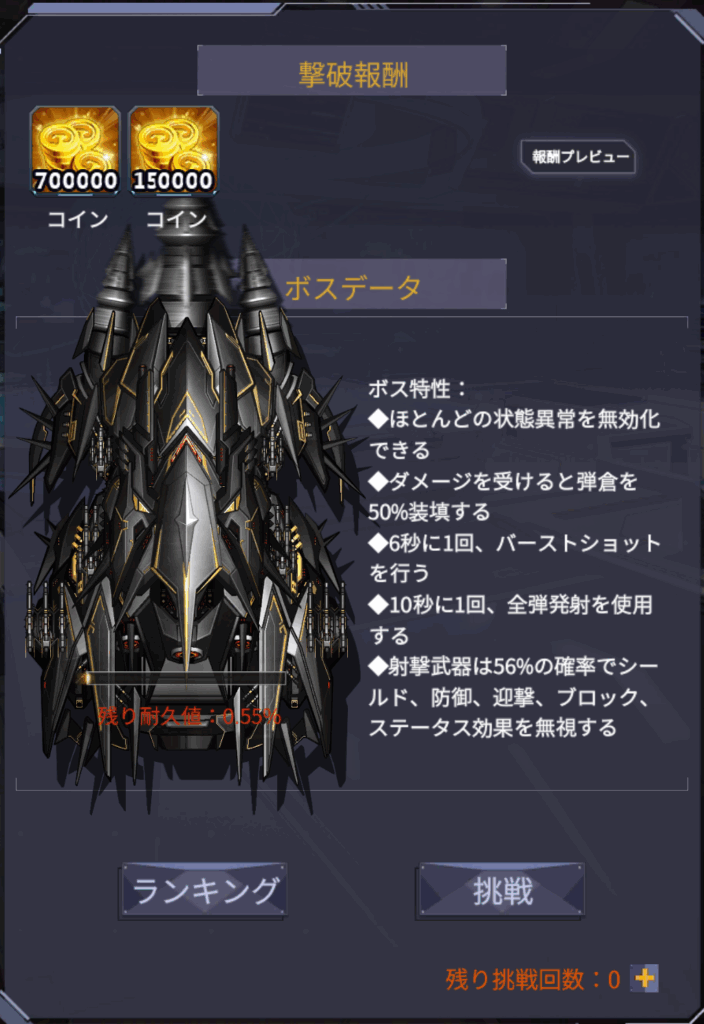The height and width of the screenshot is (1024, 704).
Task: Open the ランキング leaderboard
Action: click(x=204, y=890)
